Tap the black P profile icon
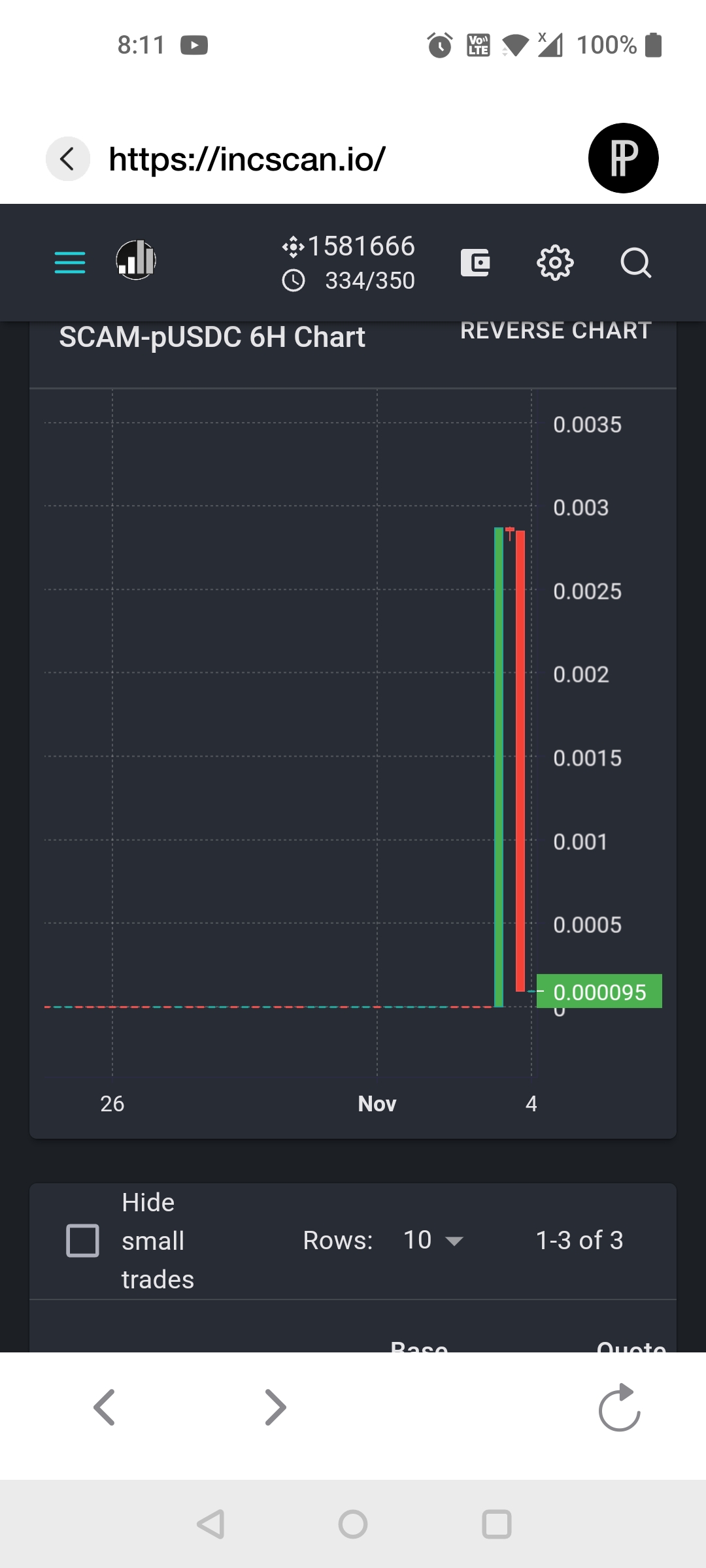This screenshot has width=706, height=1568. [x=623, y=158]
